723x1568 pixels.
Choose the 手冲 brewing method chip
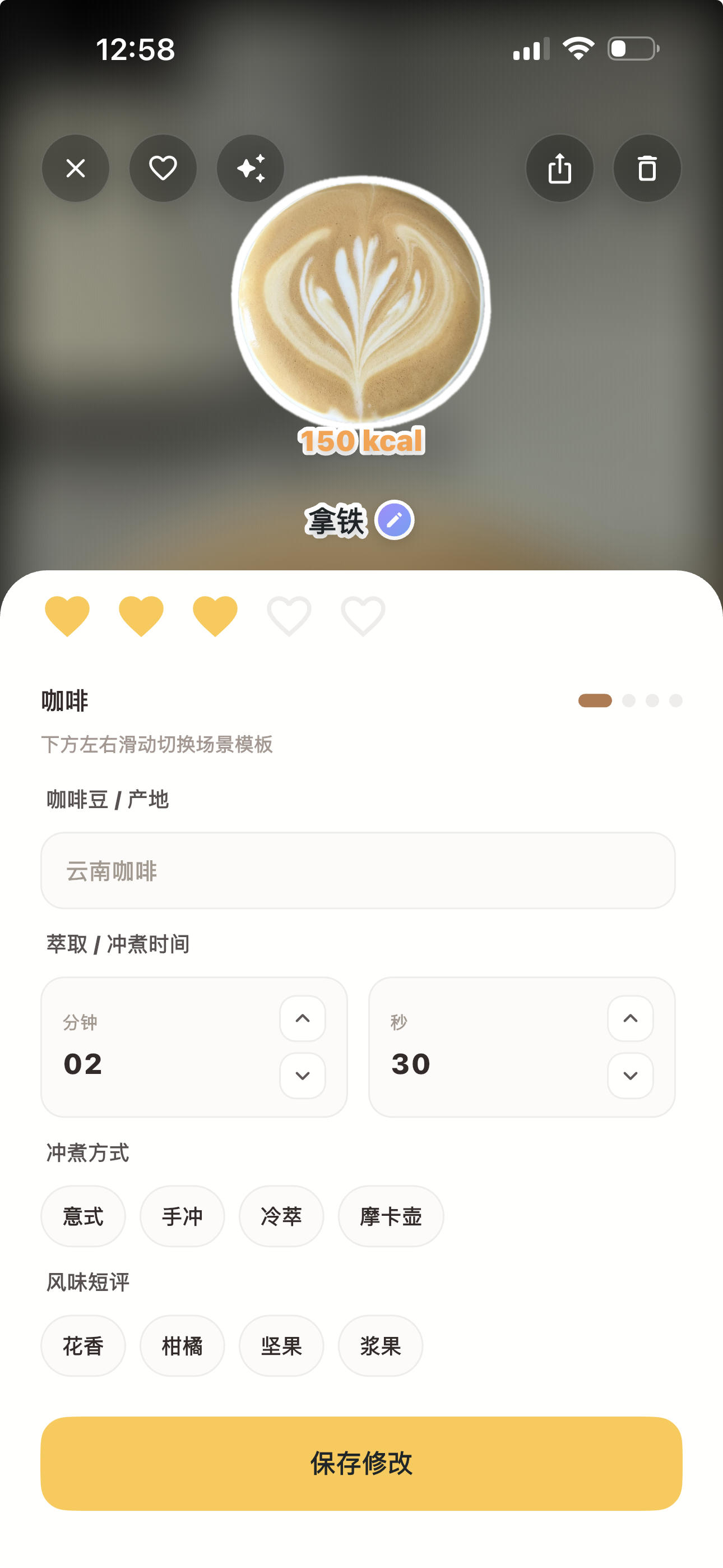182,1216
